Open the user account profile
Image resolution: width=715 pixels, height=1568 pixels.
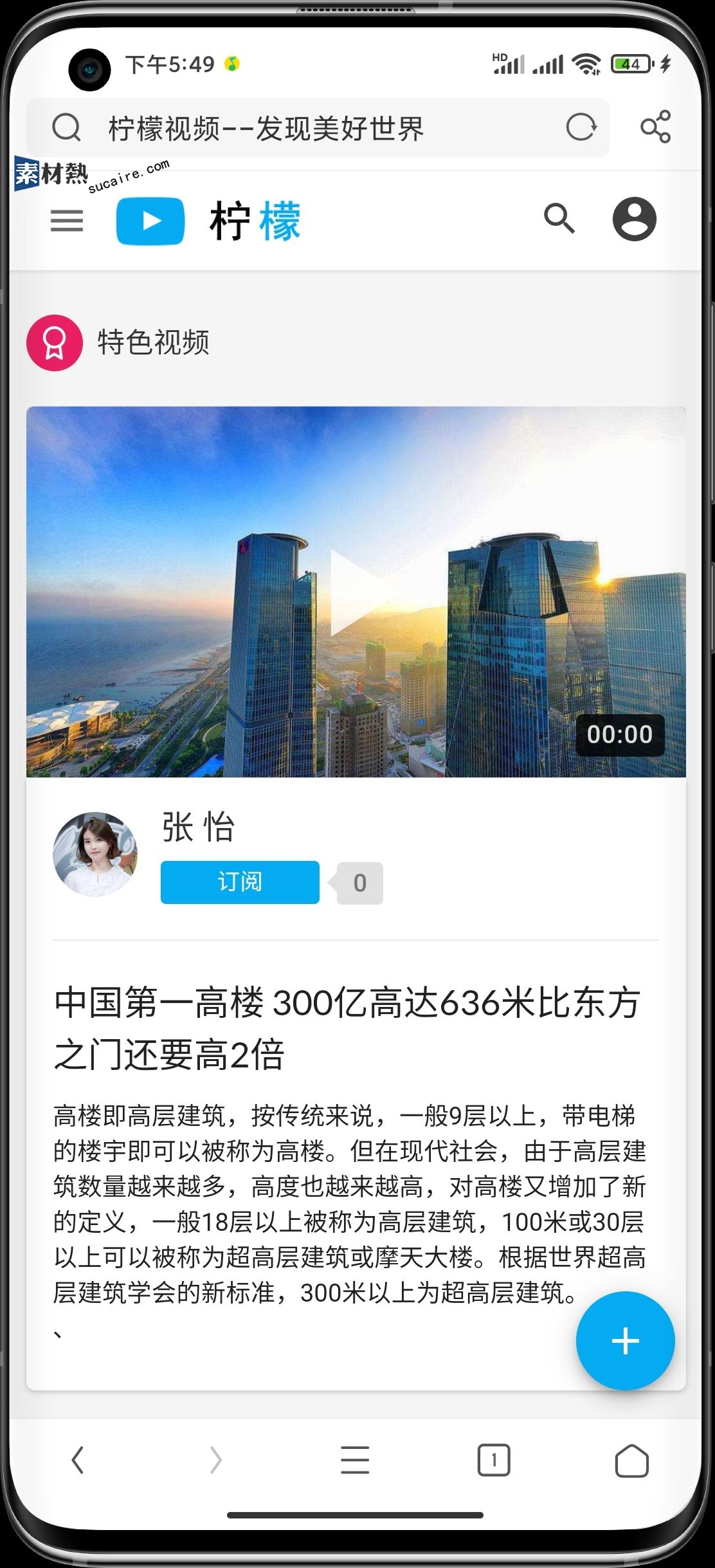(634, 219)
